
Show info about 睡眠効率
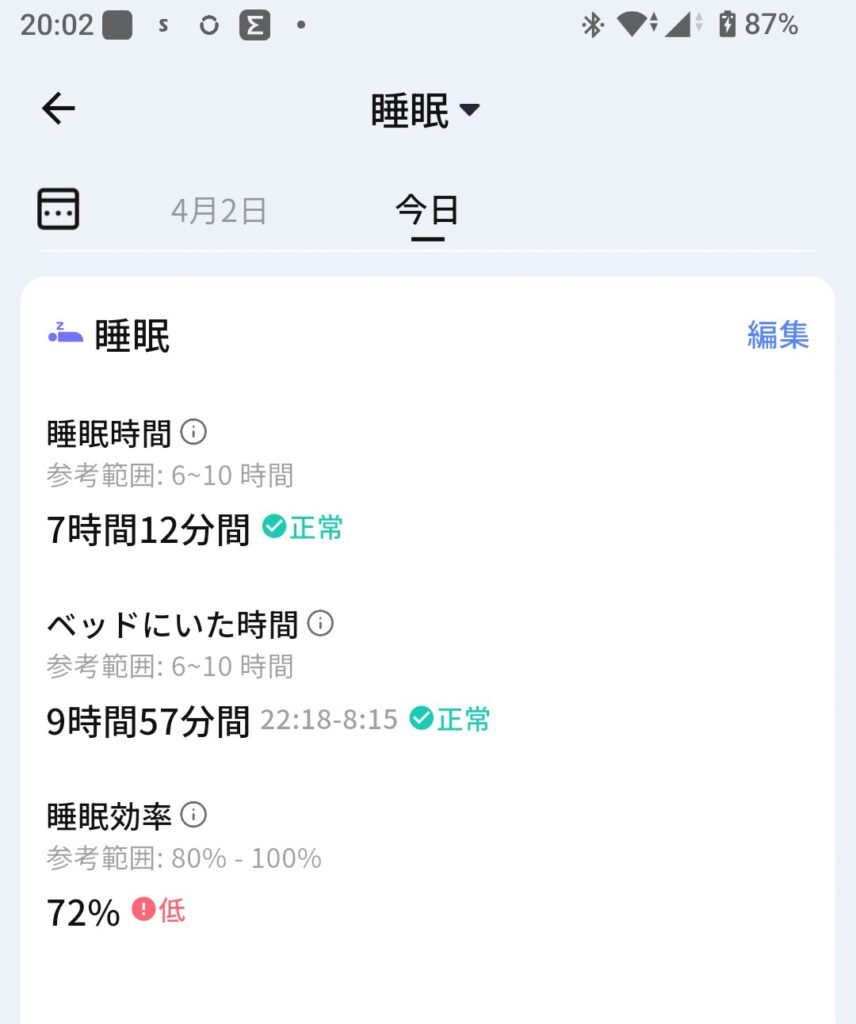coord(193,815)
